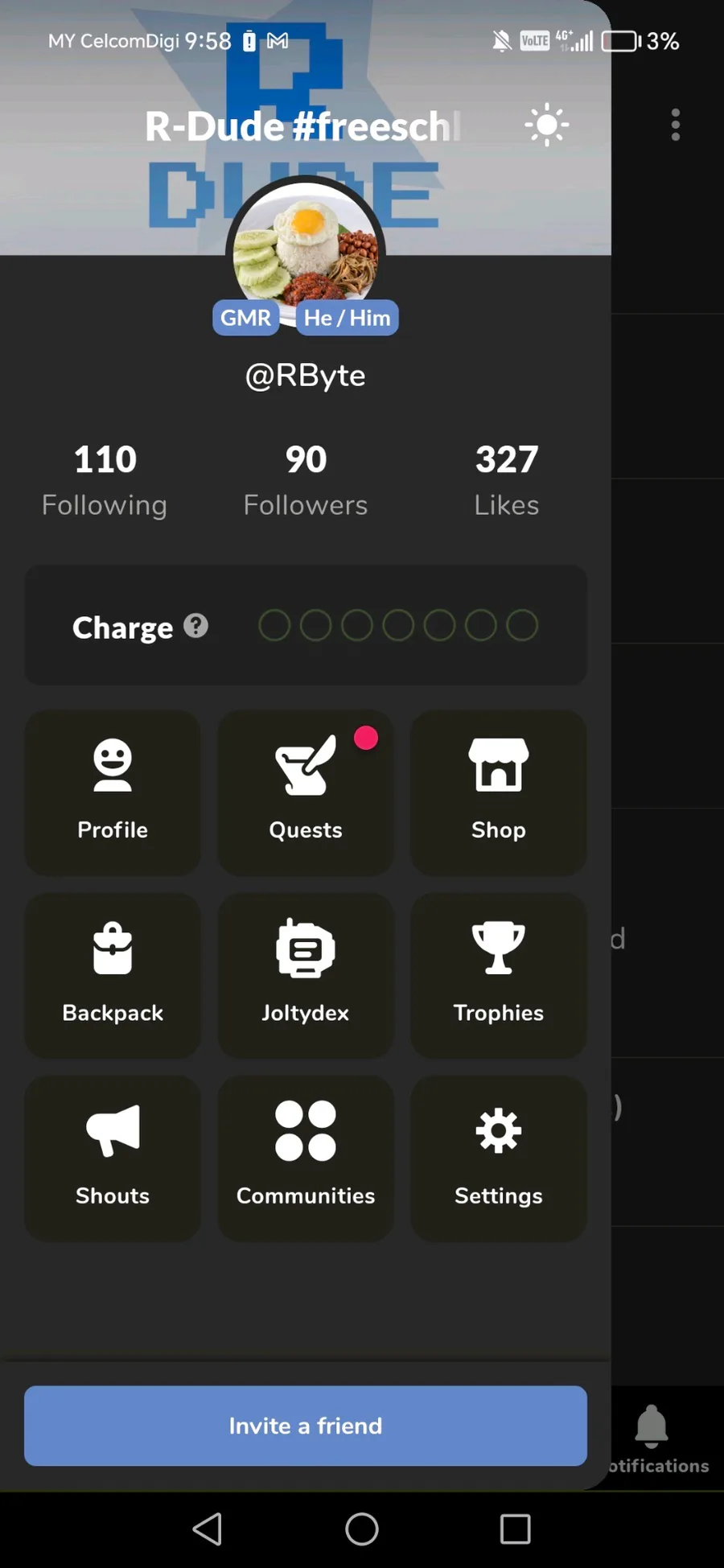Open Settings

(x=499, y=1159)
